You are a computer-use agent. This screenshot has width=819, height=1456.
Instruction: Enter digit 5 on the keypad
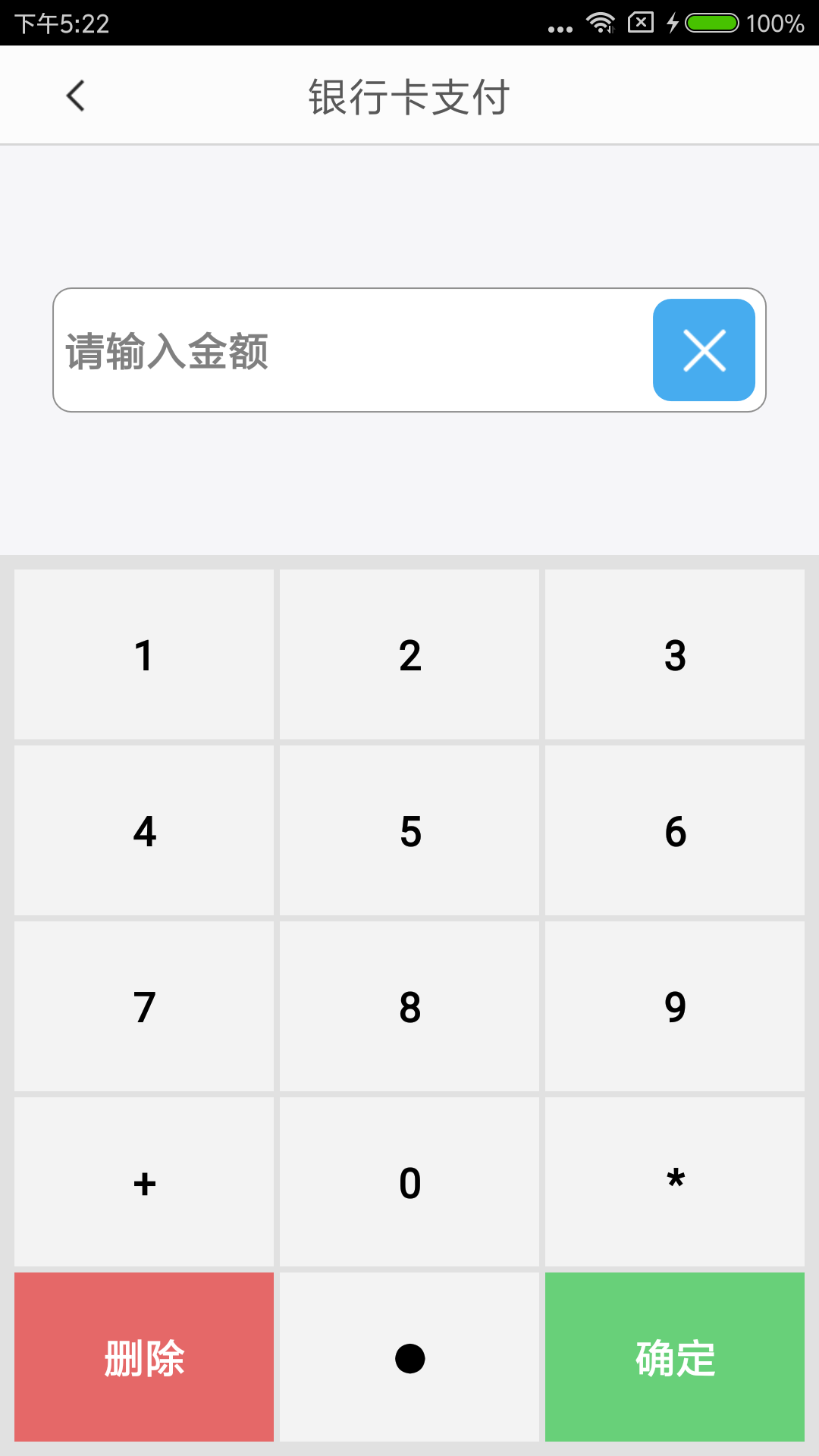(409, 831)
